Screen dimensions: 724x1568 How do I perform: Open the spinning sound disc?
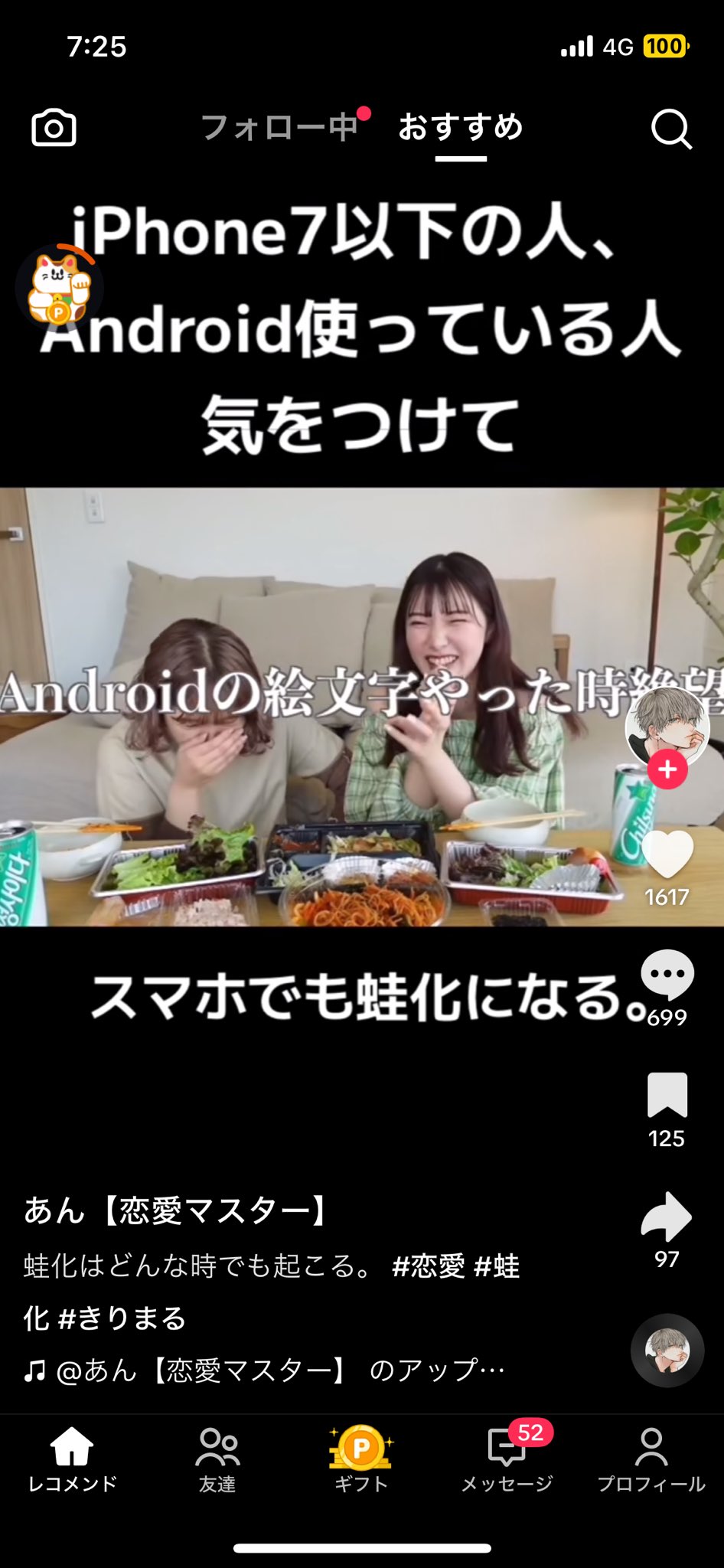coord(667,1351)
